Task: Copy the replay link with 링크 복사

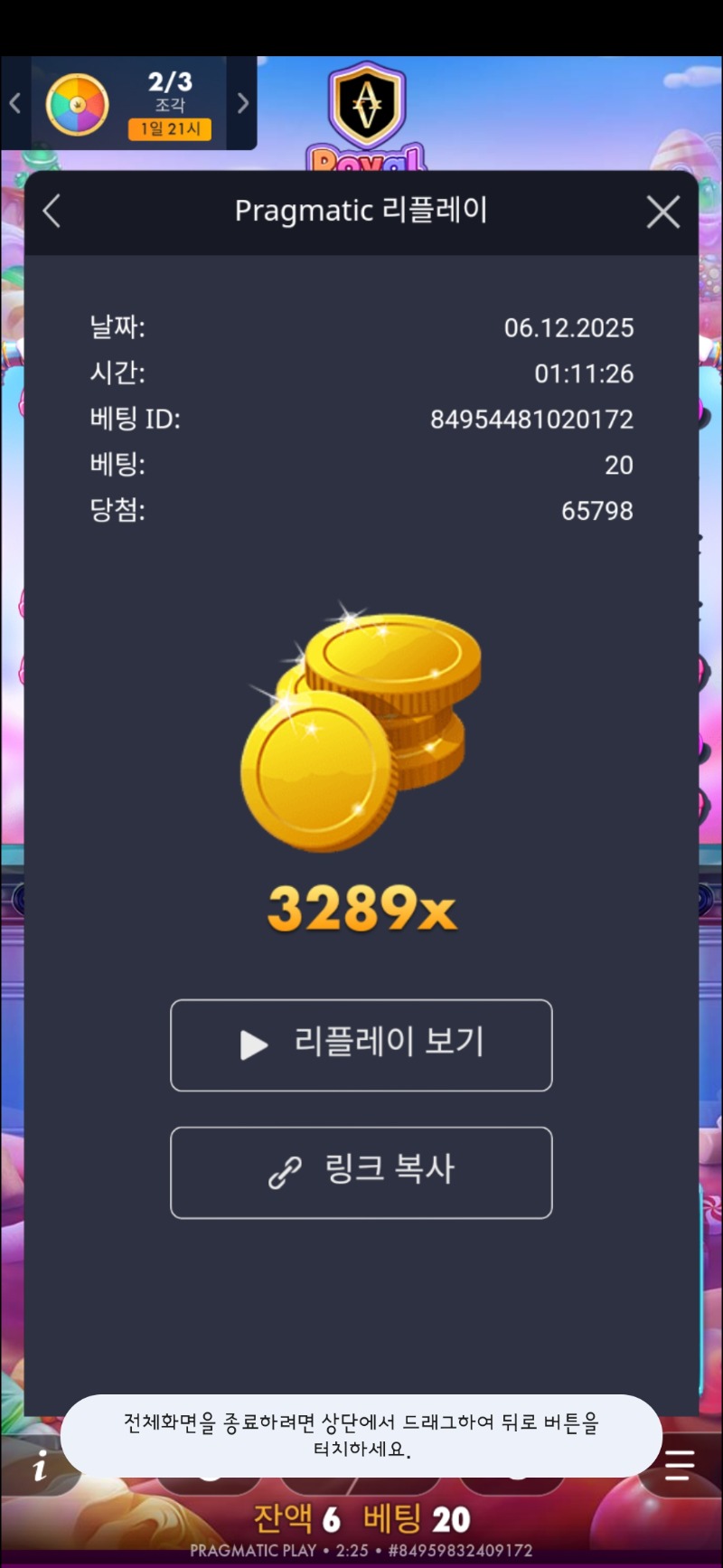Action: [361, 1173]
